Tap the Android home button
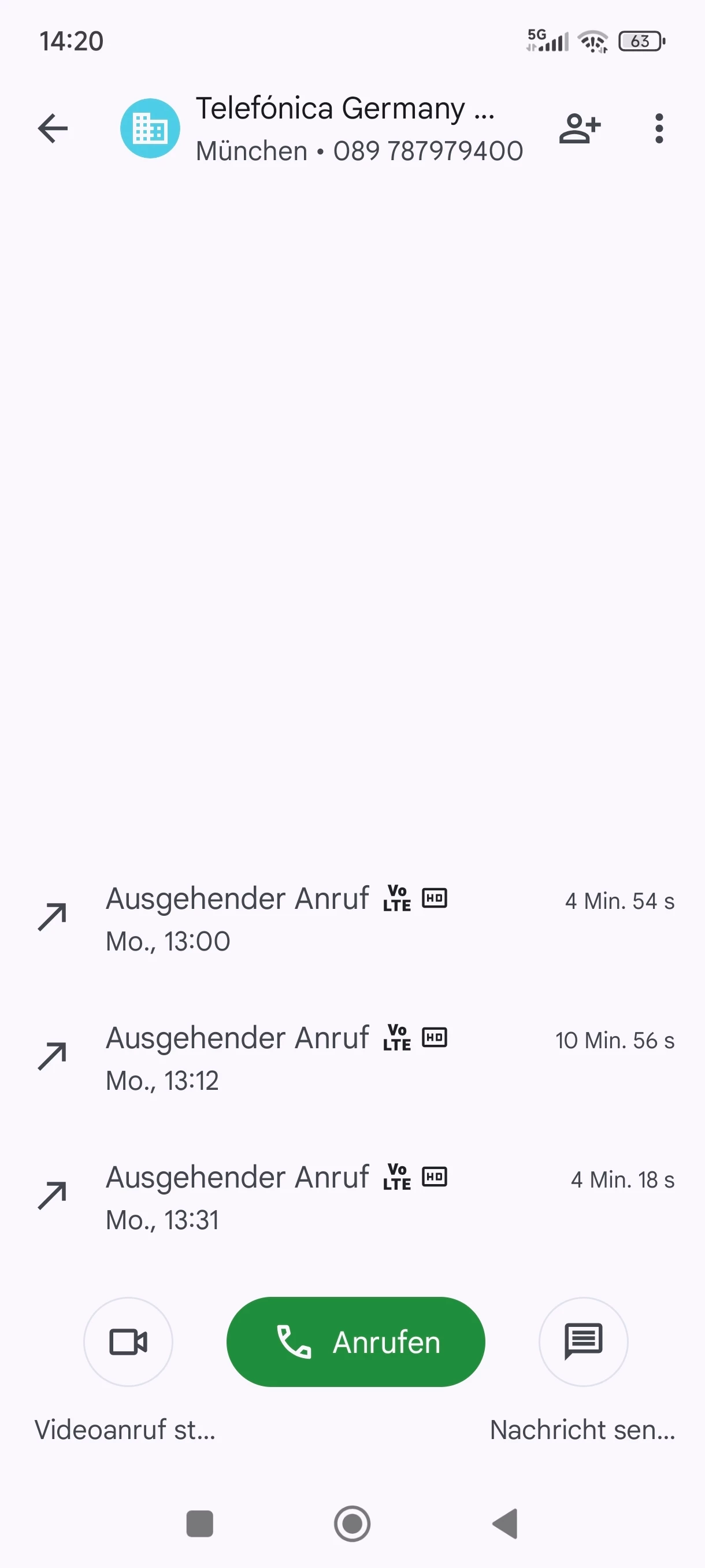 352,1523
